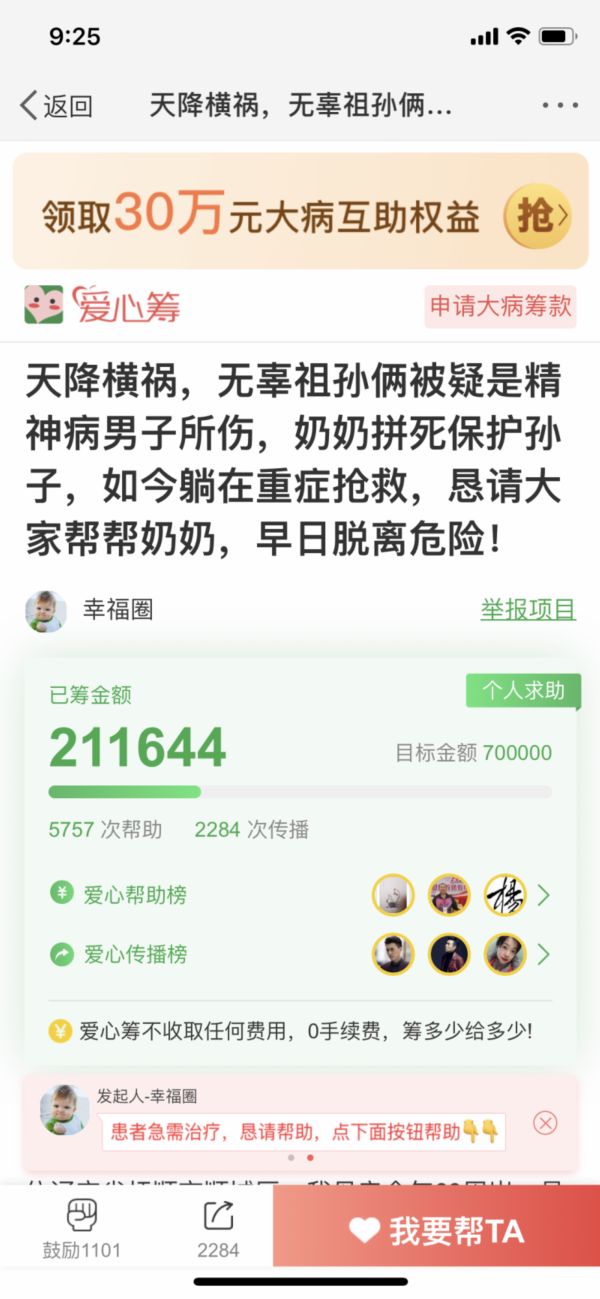Go back using the 返回 button

pos(56,105)
